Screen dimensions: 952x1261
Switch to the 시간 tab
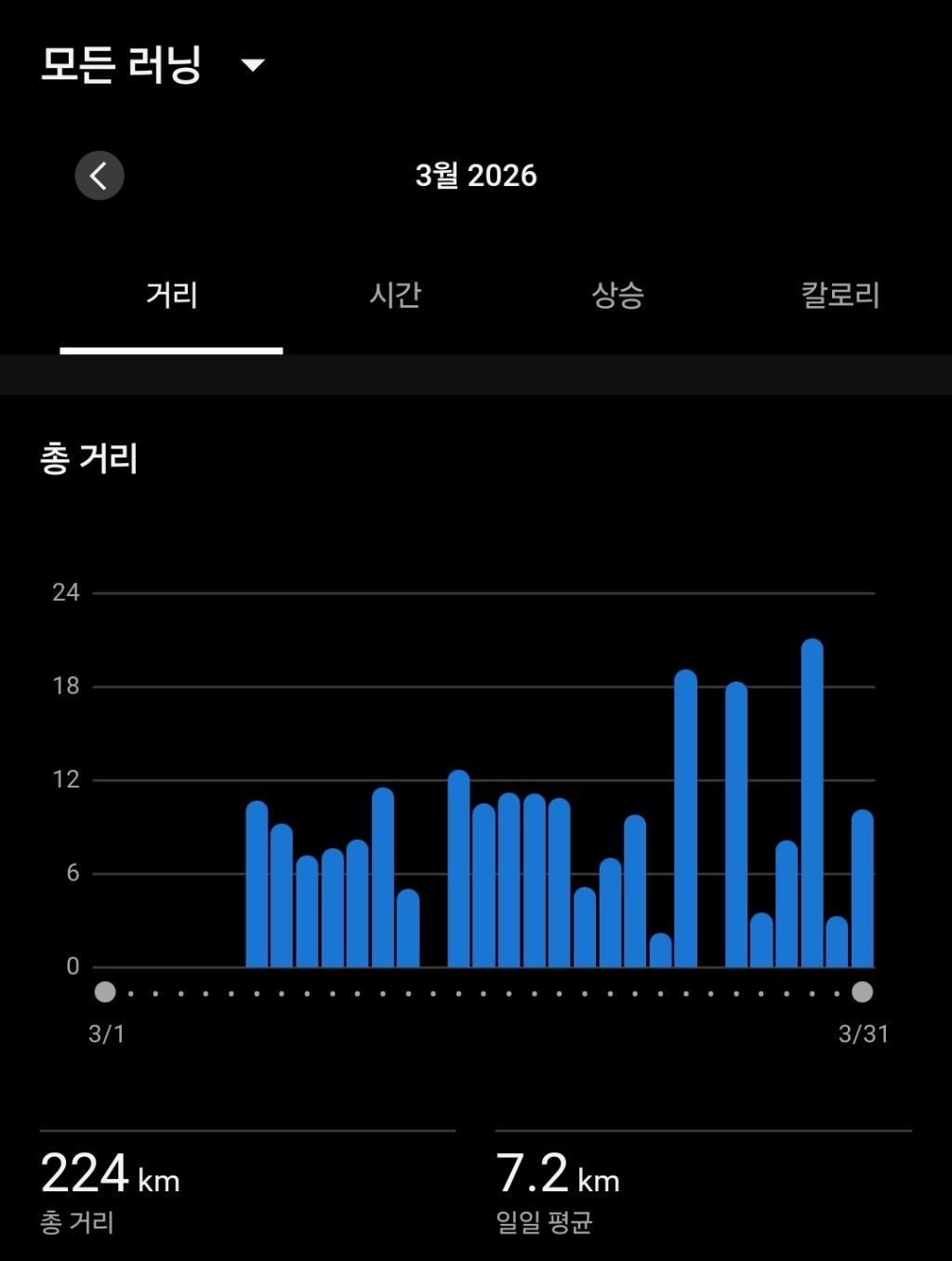(395, 296)
